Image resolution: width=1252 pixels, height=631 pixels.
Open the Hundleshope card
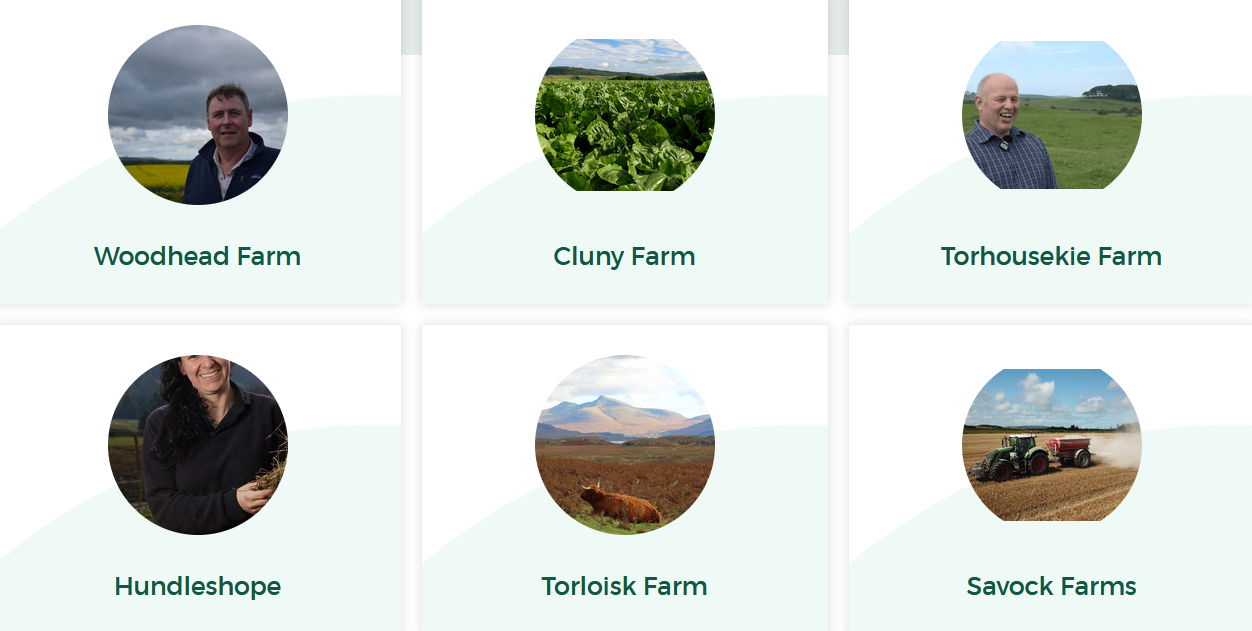197,586
